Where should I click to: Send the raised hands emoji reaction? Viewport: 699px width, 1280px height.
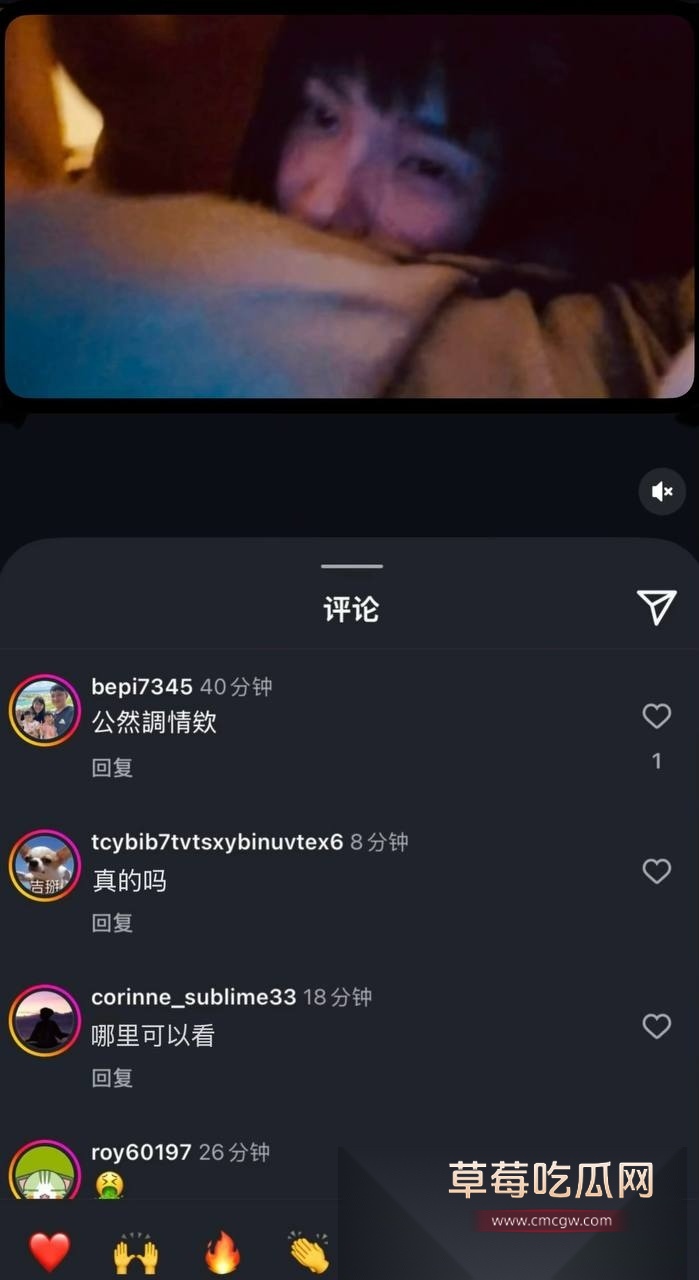click(x=135, y=1251)
